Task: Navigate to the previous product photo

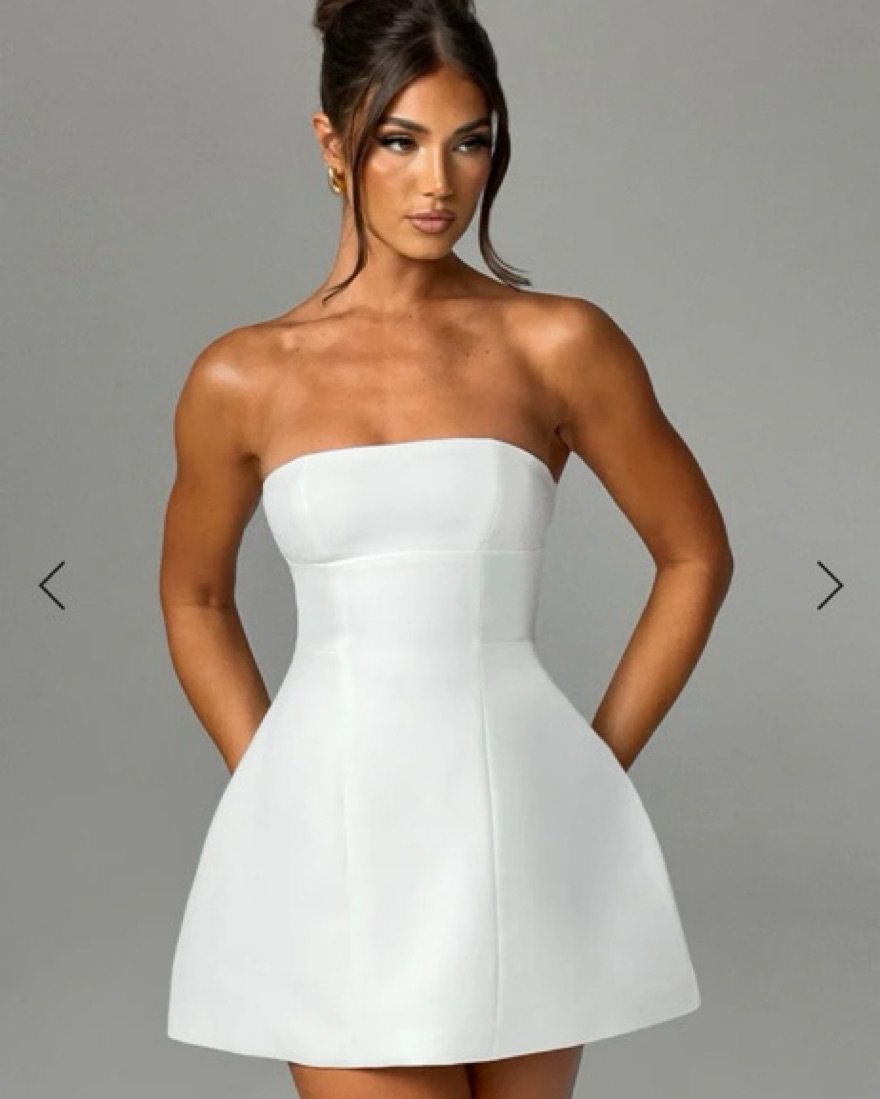Action: (52, 585)
